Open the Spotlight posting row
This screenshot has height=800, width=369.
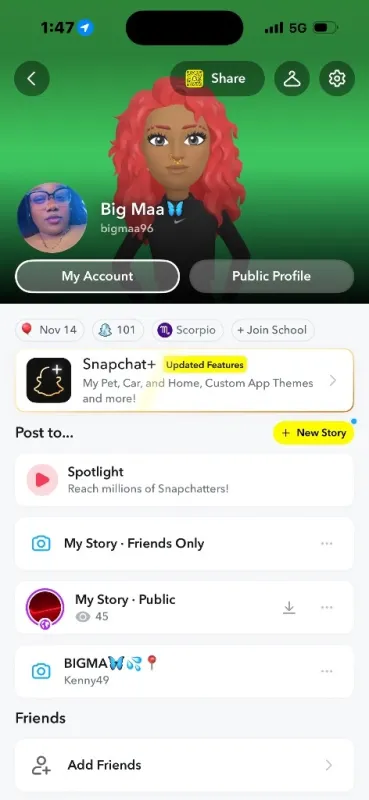click(x=184, y=480)
